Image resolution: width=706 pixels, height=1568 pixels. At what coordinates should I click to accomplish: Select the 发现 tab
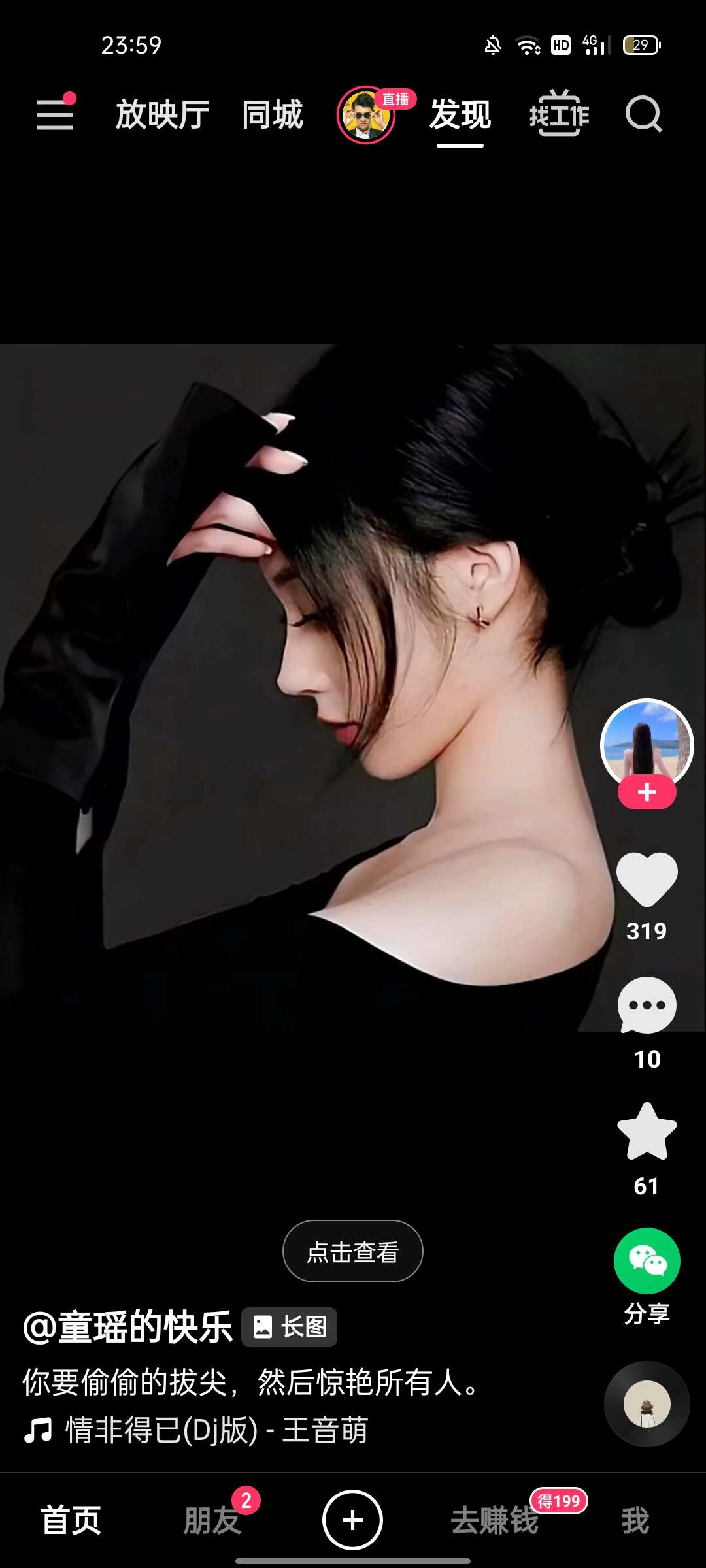(x=460, y=115)
